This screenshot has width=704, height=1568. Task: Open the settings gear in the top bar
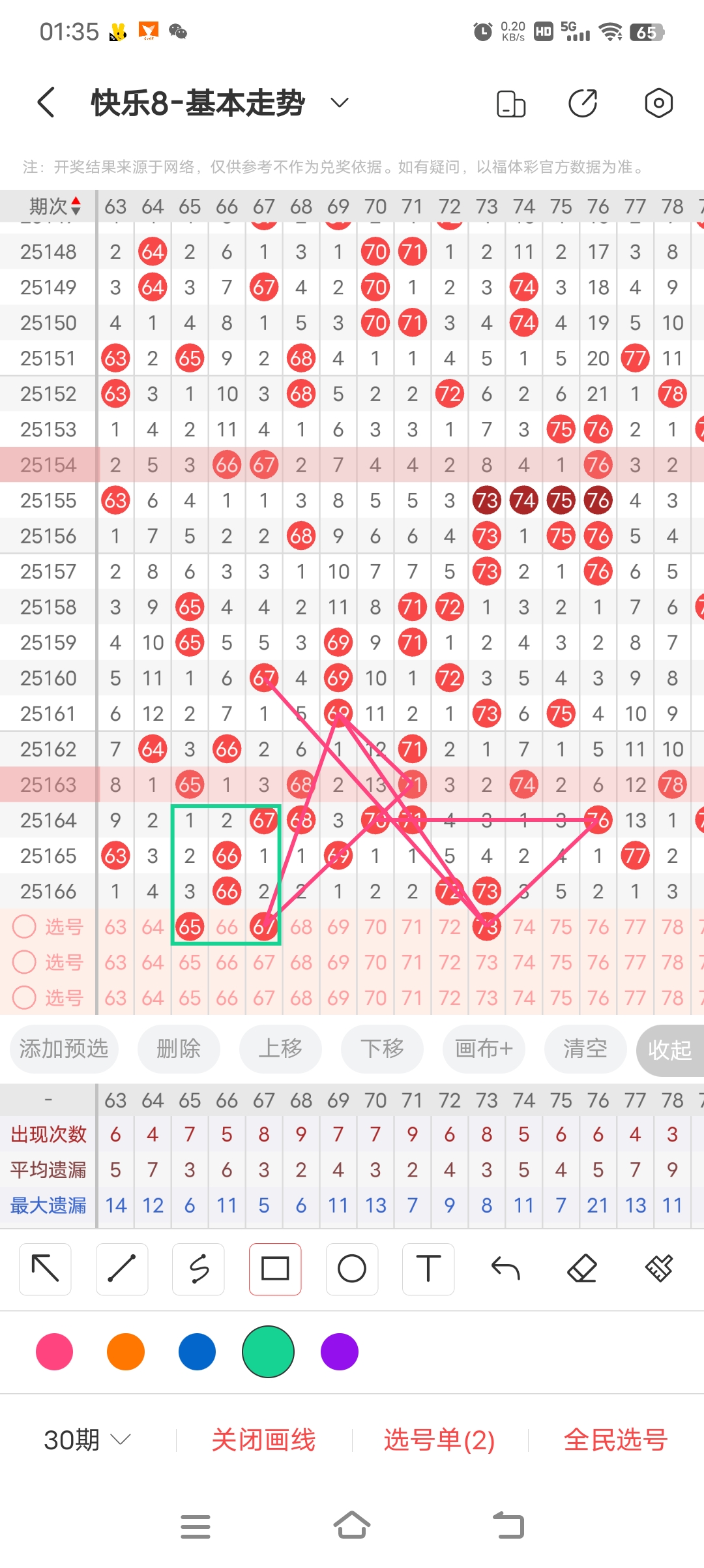[658, 102]
